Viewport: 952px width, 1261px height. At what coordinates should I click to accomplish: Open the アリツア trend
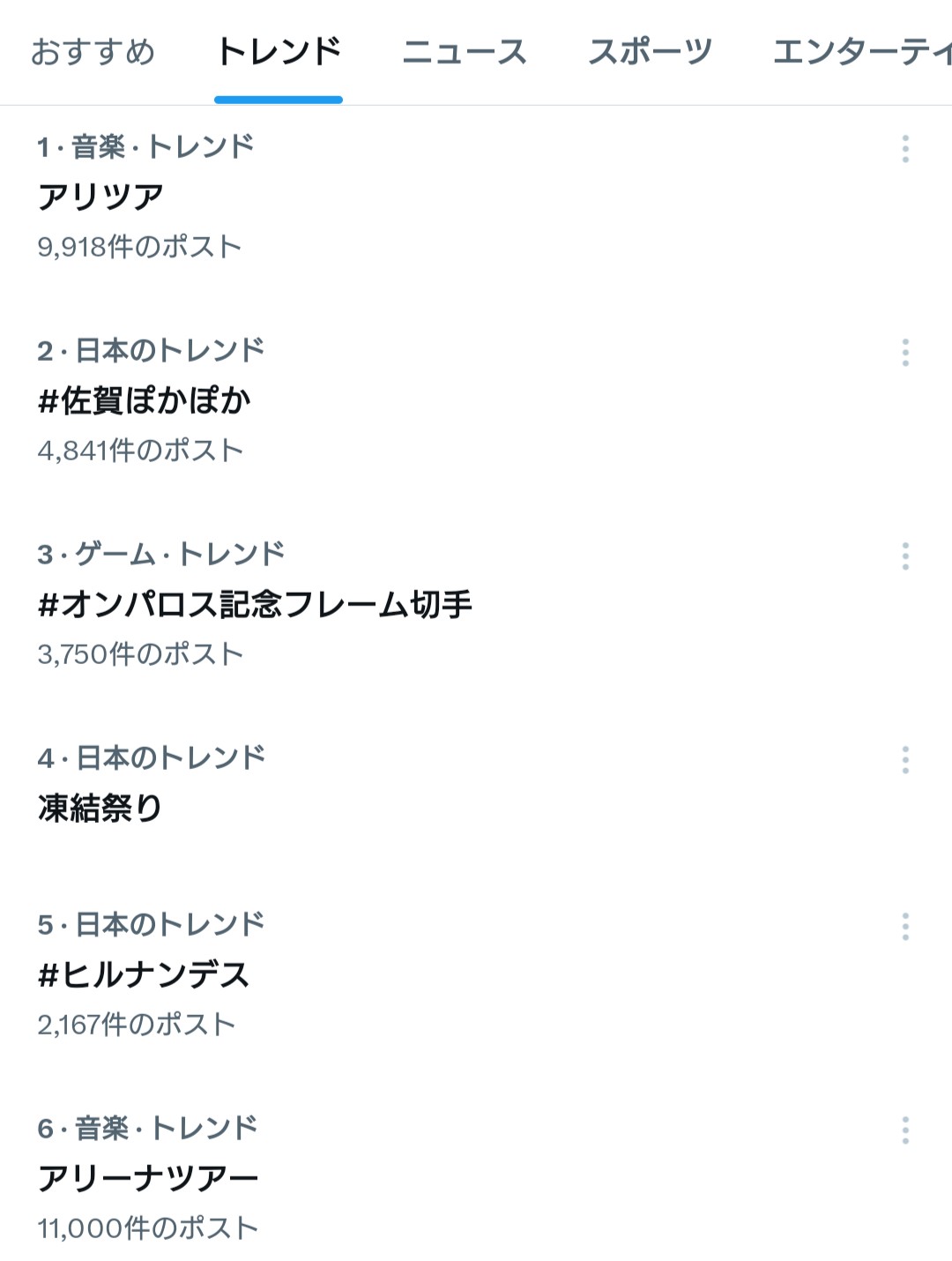pyautogui.click(x=101, y=197)
